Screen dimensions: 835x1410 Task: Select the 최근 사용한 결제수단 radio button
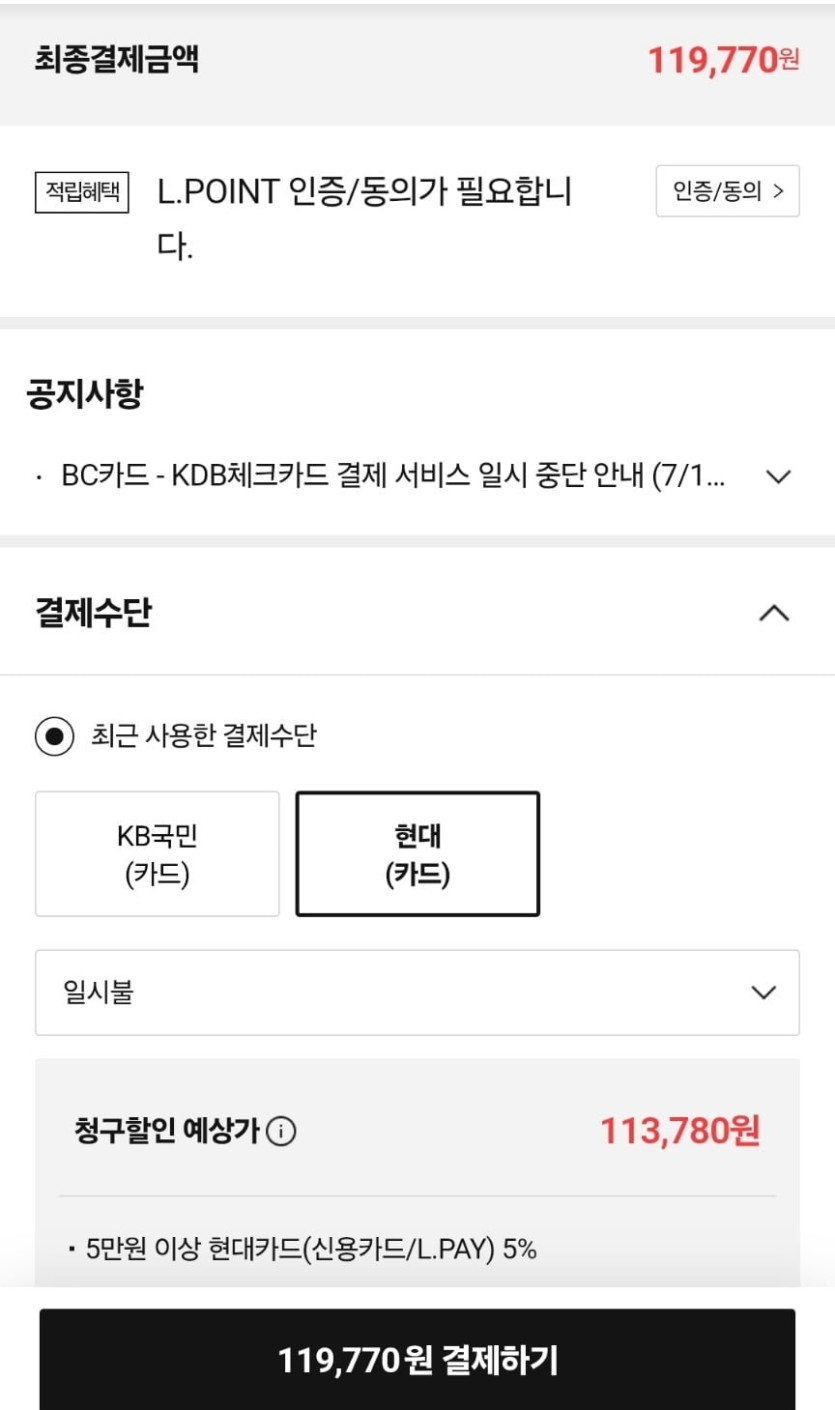pyautogui.click(x=54, y=737)
